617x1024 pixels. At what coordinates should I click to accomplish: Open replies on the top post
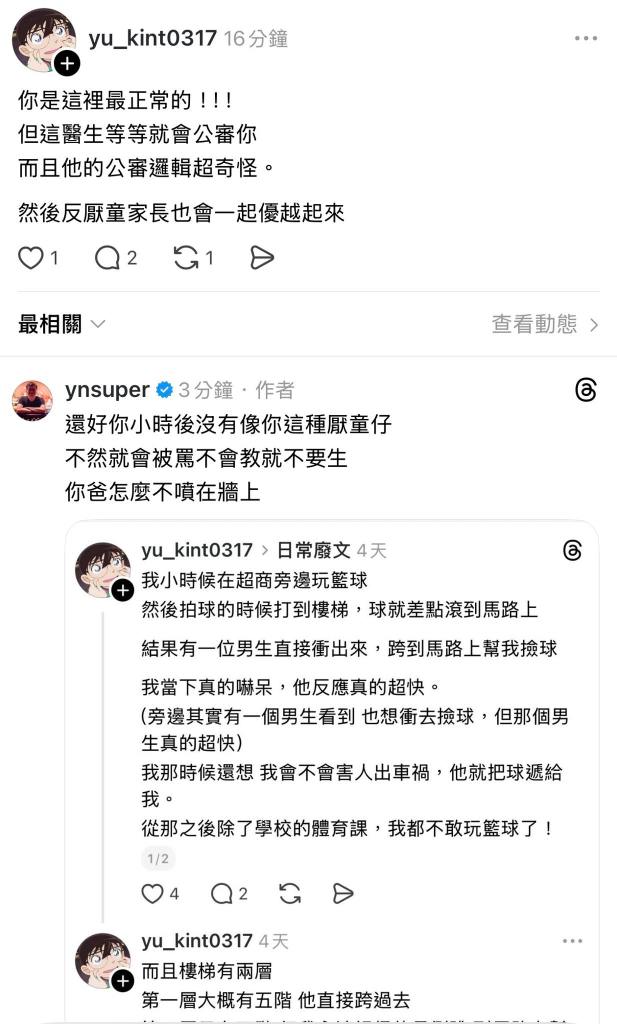click(108, 258)
